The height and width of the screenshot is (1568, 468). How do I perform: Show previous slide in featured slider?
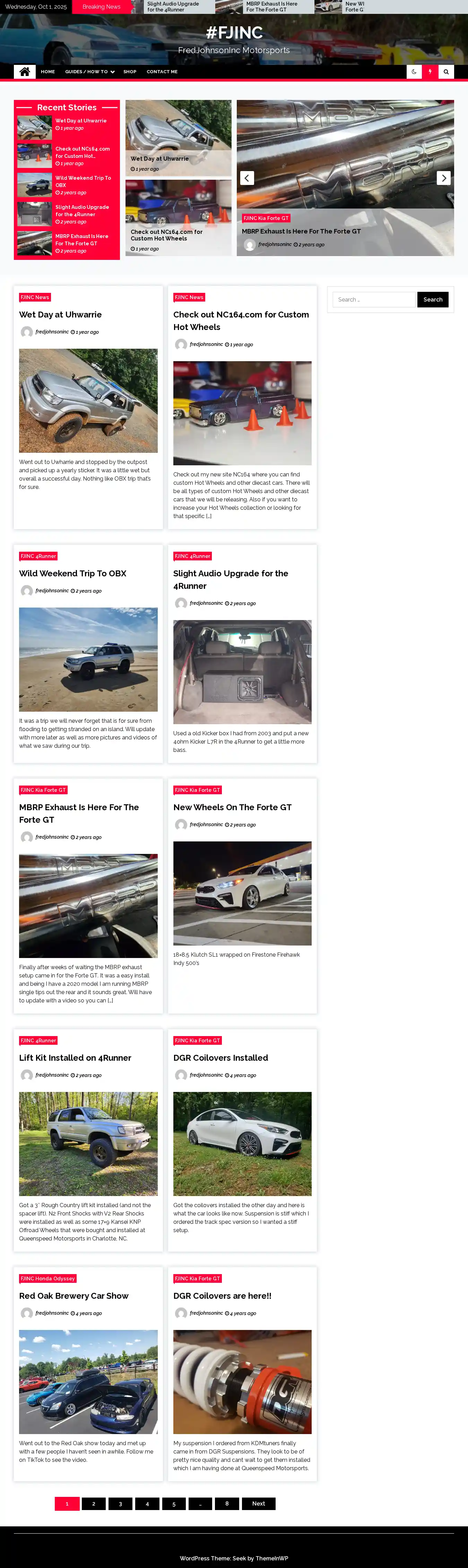pos(247,178)
